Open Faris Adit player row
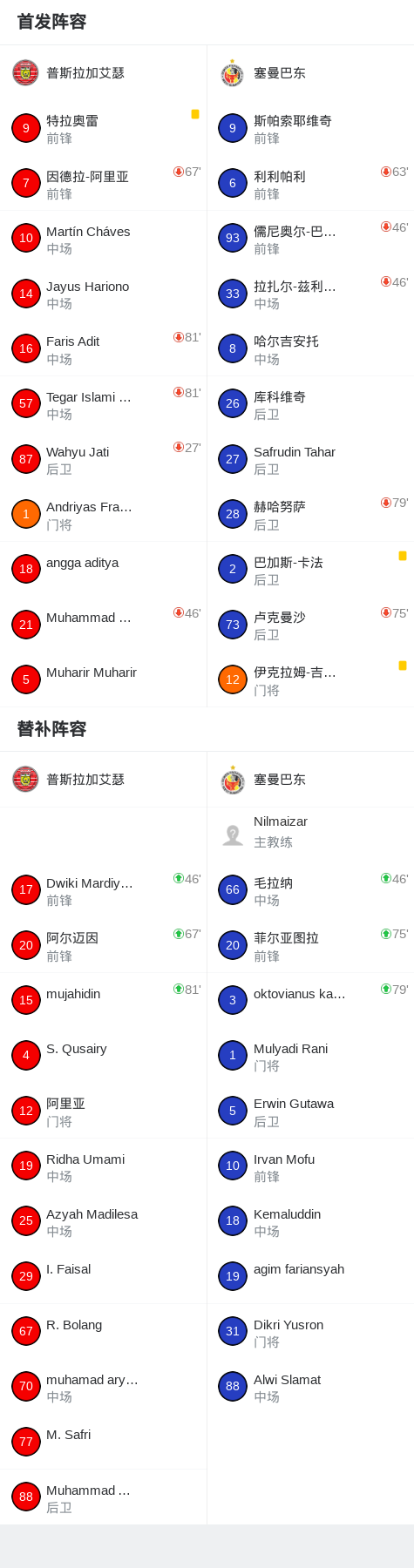 point(103,349)
